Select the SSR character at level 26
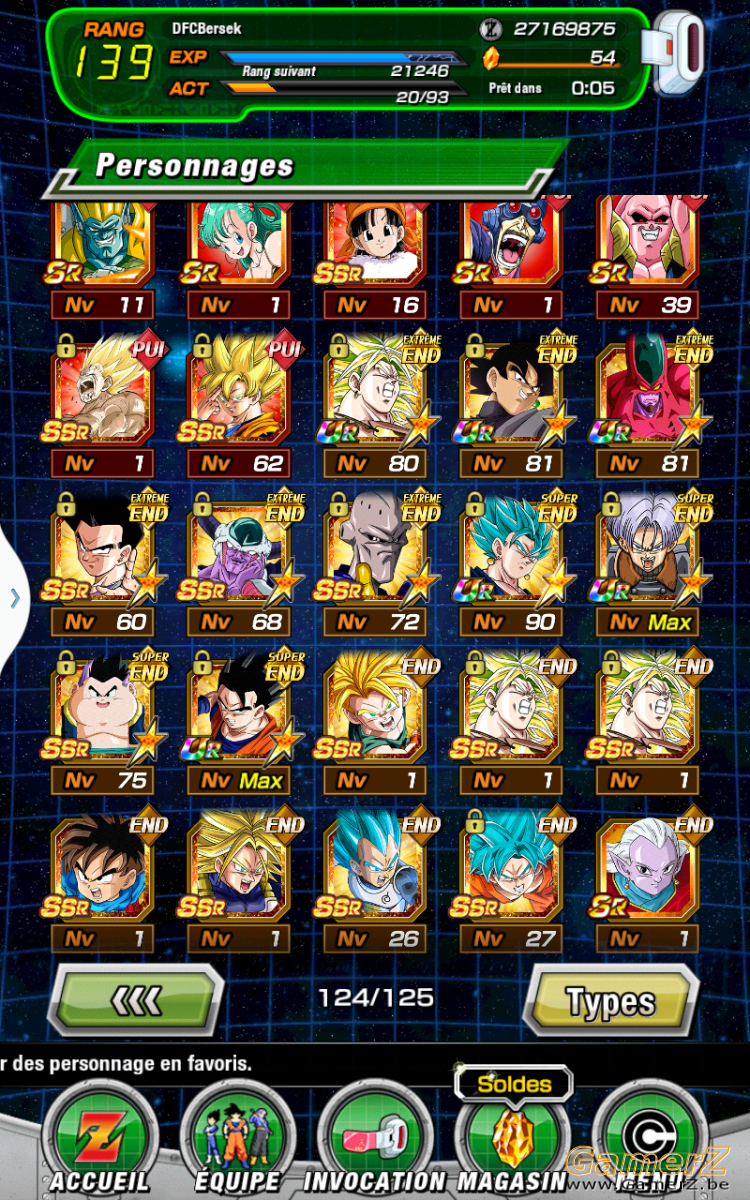The image size is (750, 1200). [x=375, y=880]
